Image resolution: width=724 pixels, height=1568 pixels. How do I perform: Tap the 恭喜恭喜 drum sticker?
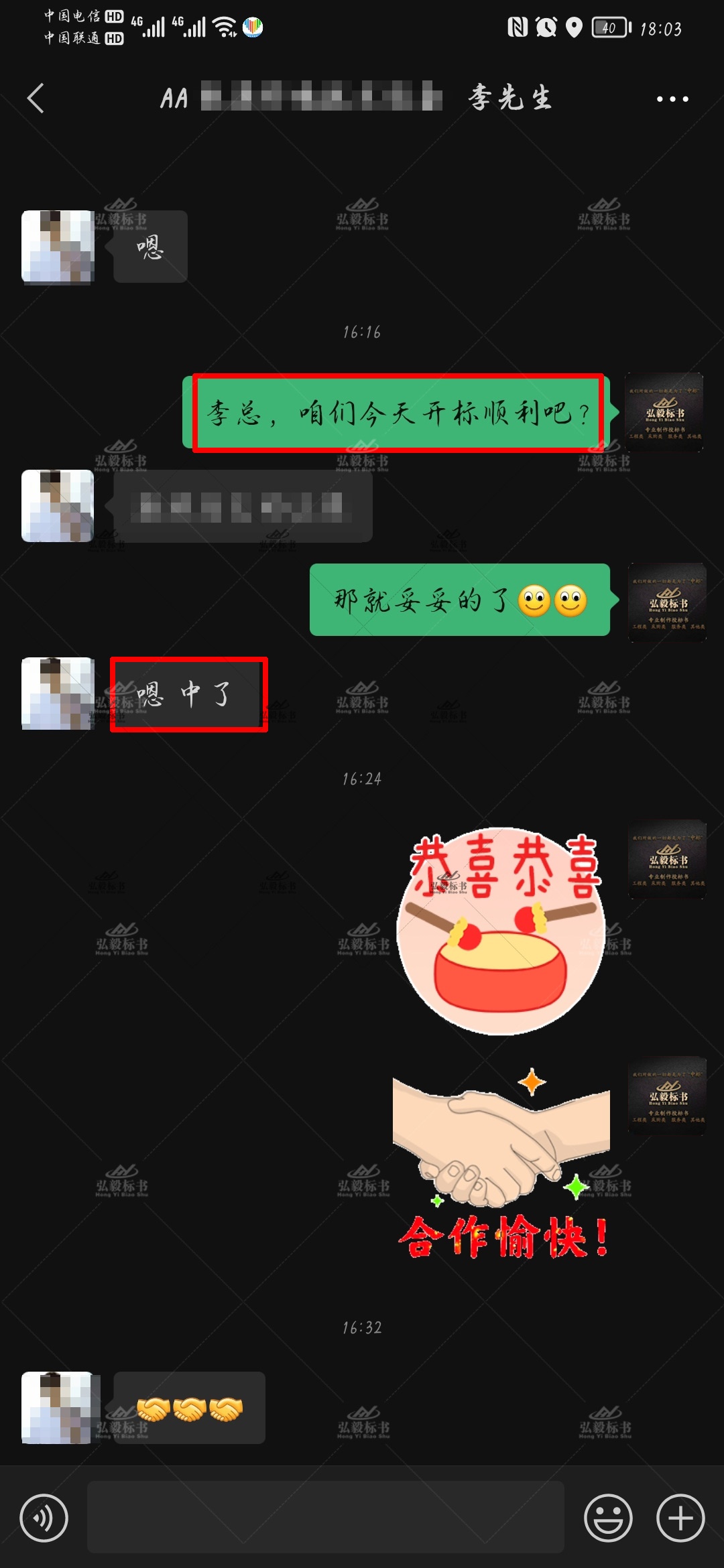pyautogui.click(x=501, y=931)
